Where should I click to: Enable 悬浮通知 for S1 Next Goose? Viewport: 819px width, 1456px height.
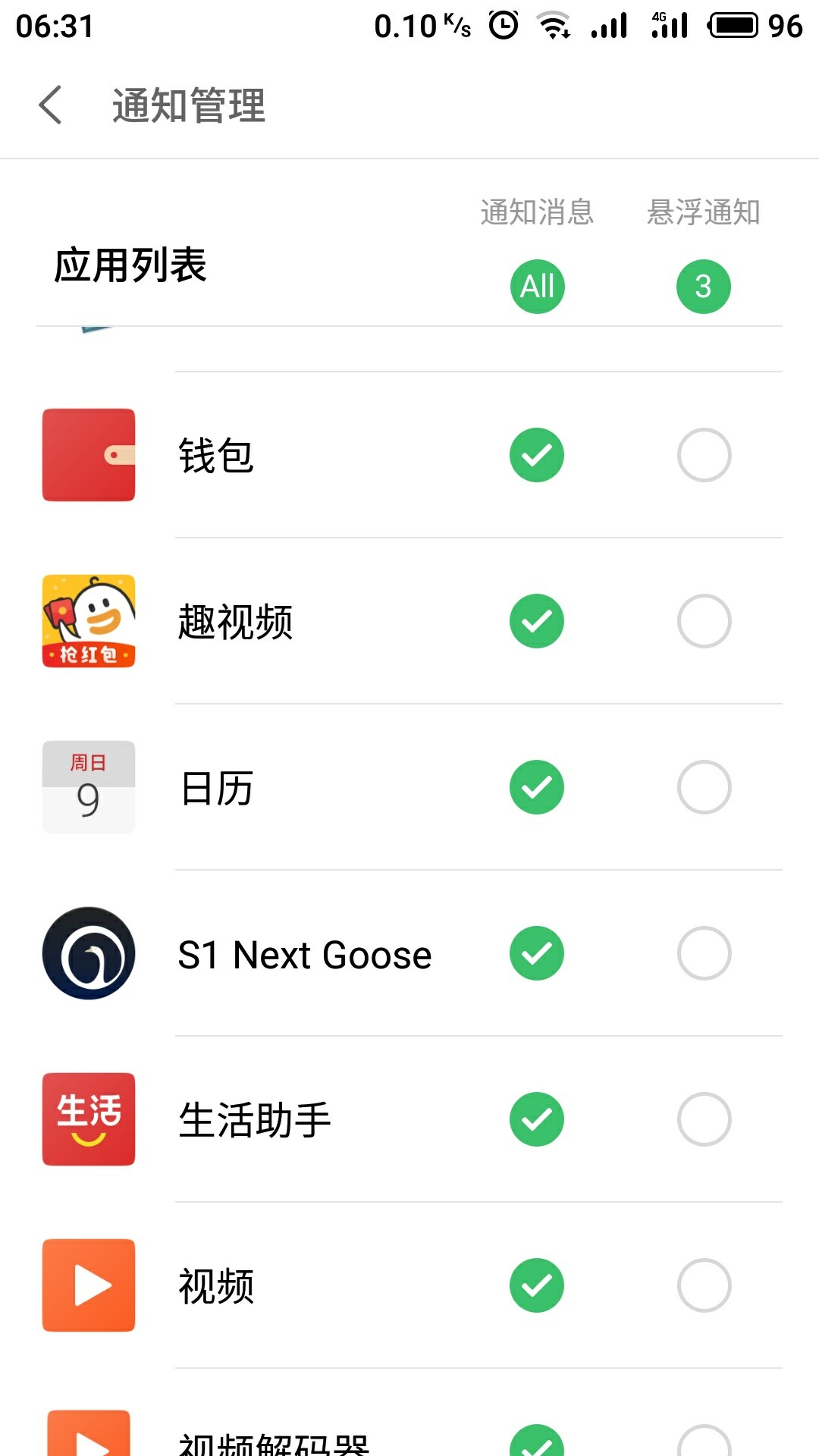(704, 953)
